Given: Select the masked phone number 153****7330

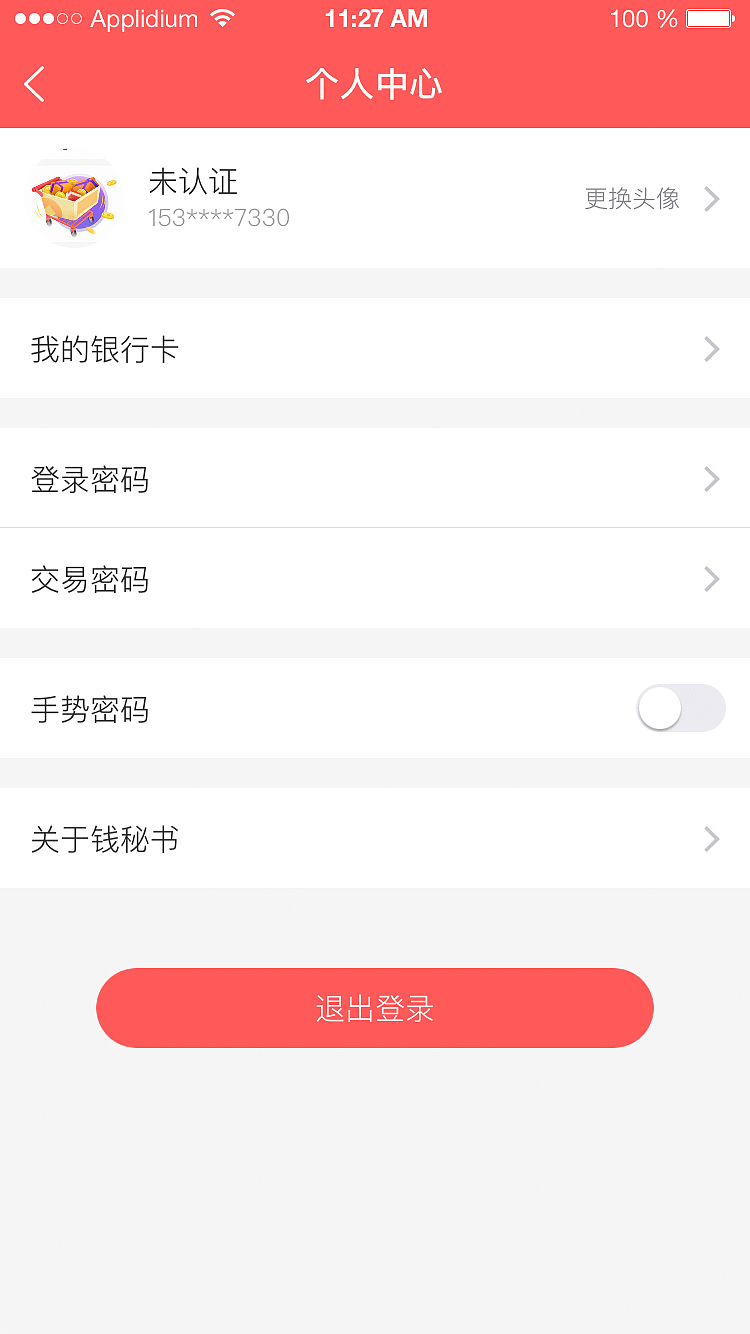Looking at the screenshot, I should coord(218,218).
